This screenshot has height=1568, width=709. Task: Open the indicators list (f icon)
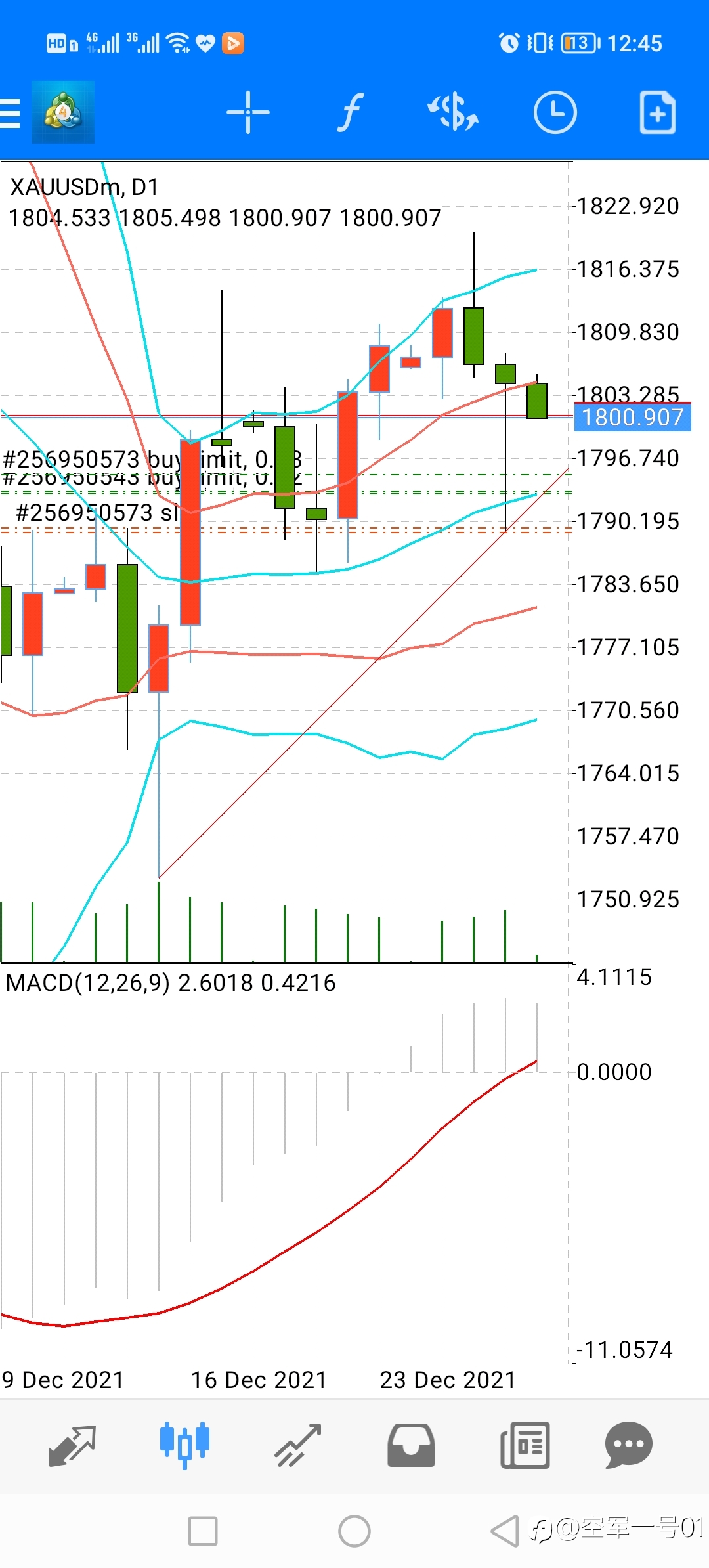[351, 113]
